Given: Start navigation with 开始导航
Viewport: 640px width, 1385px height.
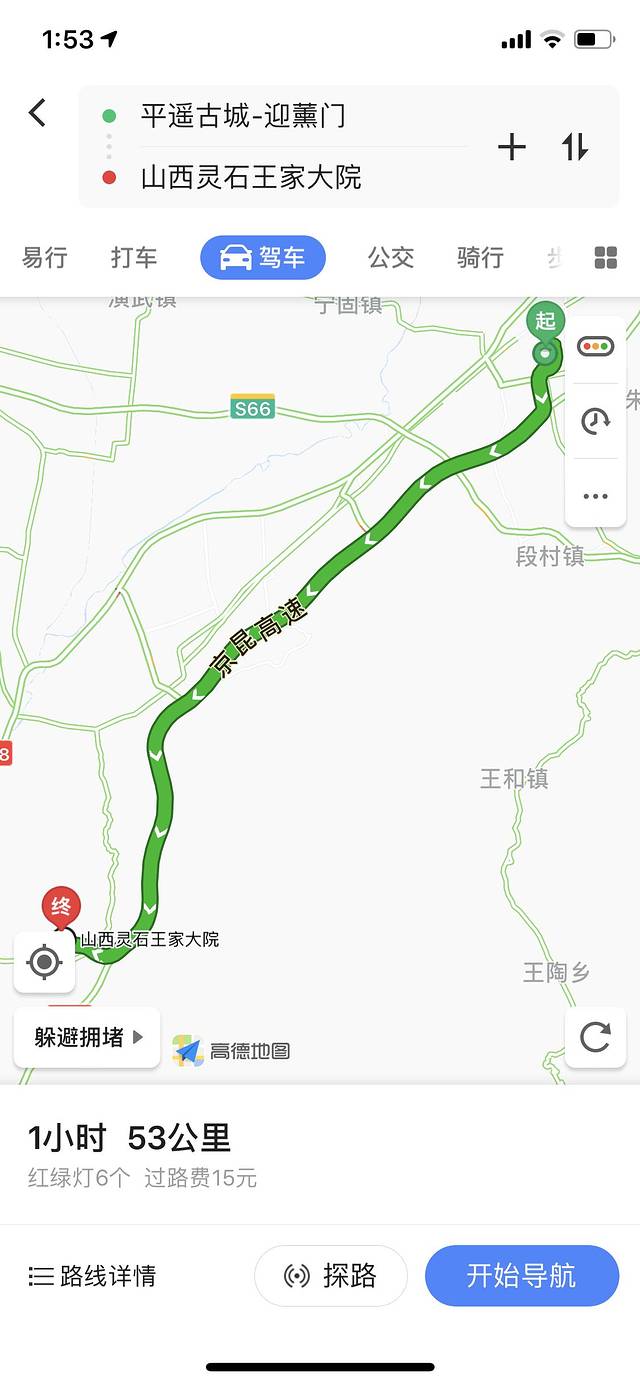Looking at the screenshot, I should click(x=521, y=1276).
